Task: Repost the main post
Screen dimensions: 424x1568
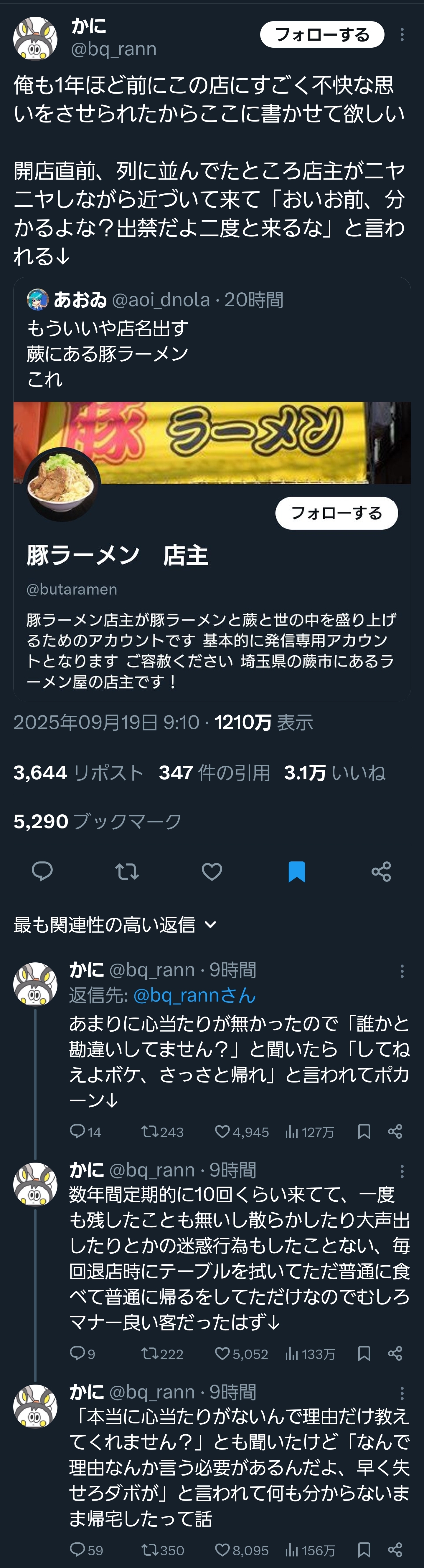Action: tap(127, 871)
